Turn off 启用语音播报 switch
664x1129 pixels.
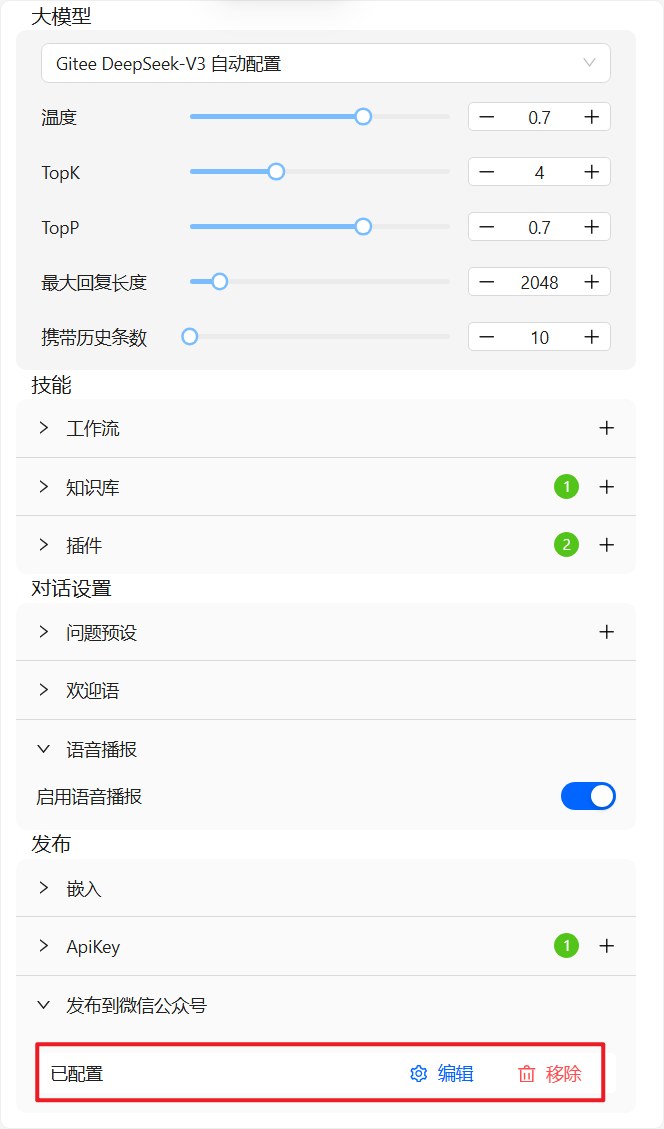coord(588,796)
